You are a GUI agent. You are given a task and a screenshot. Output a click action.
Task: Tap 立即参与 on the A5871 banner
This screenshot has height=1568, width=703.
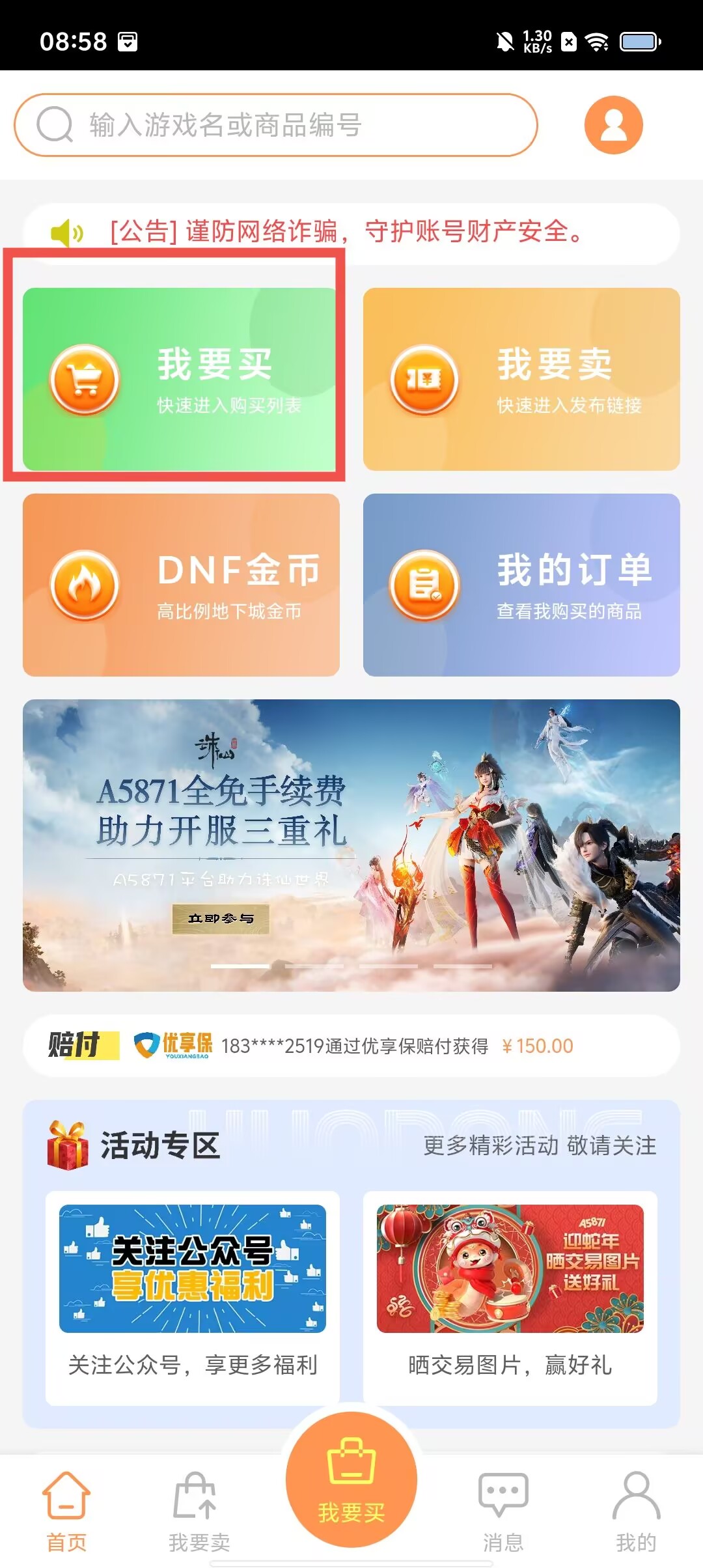tap(221, 918)
